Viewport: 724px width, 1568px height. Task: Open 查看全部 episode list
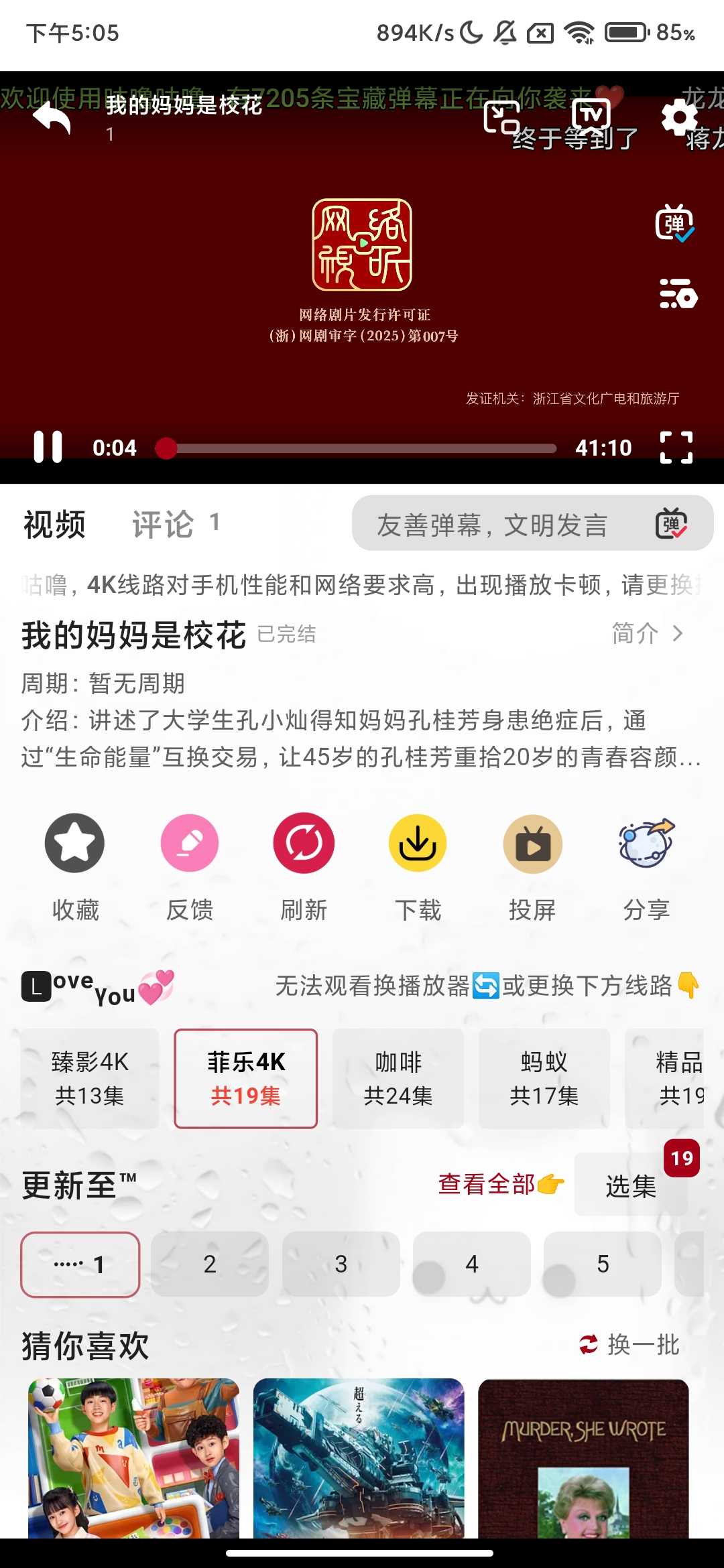pyautogui.click(x=500, y=1184)
